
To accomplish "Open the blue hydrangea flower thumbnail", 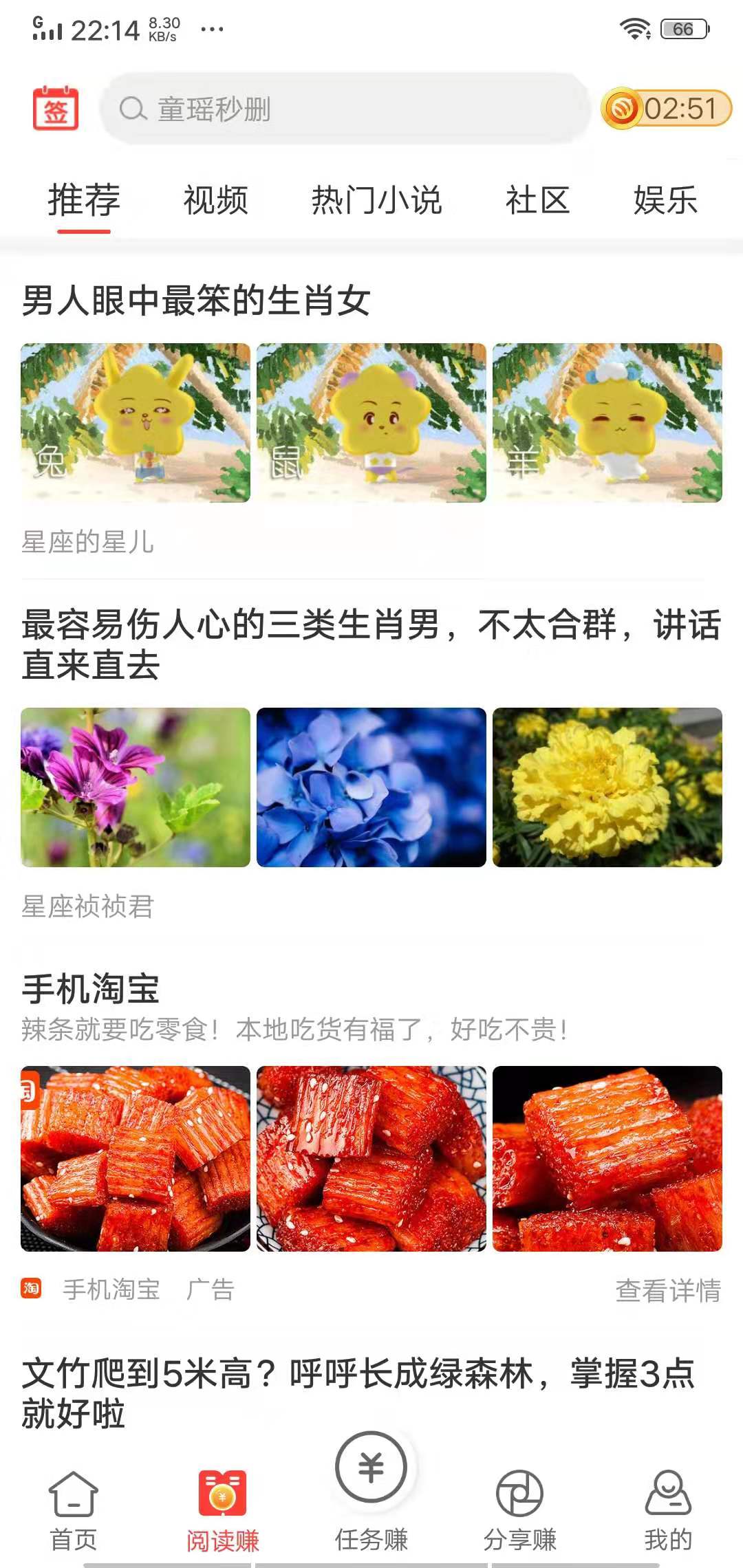I will (370, 786).
